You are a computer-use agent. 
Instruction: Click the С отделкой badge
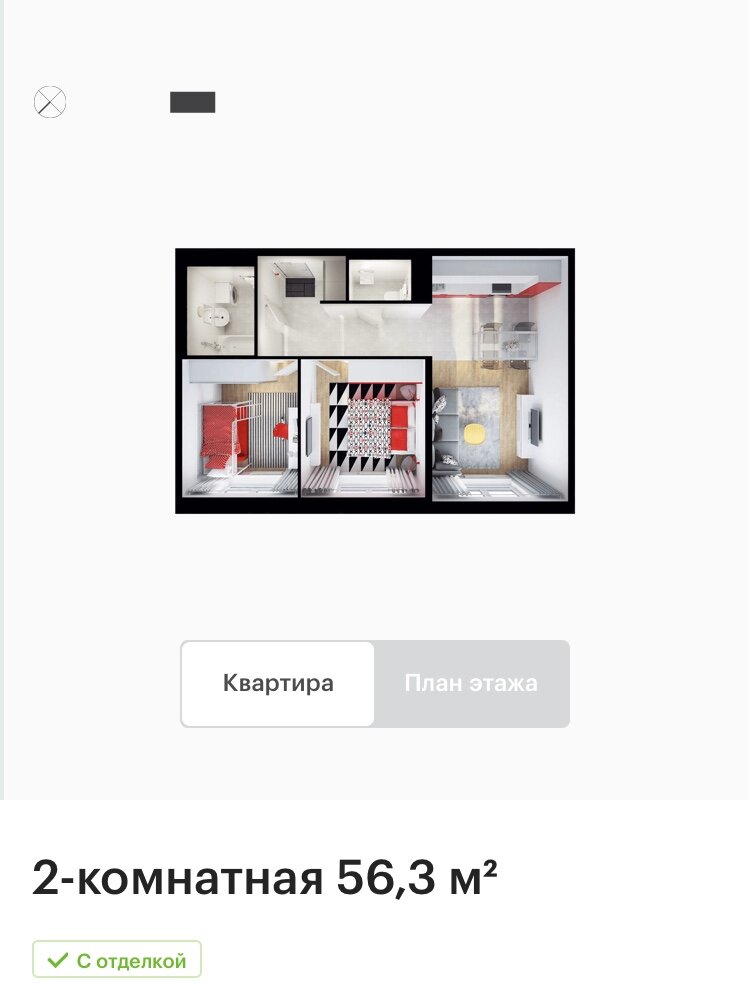click(116, 959)
